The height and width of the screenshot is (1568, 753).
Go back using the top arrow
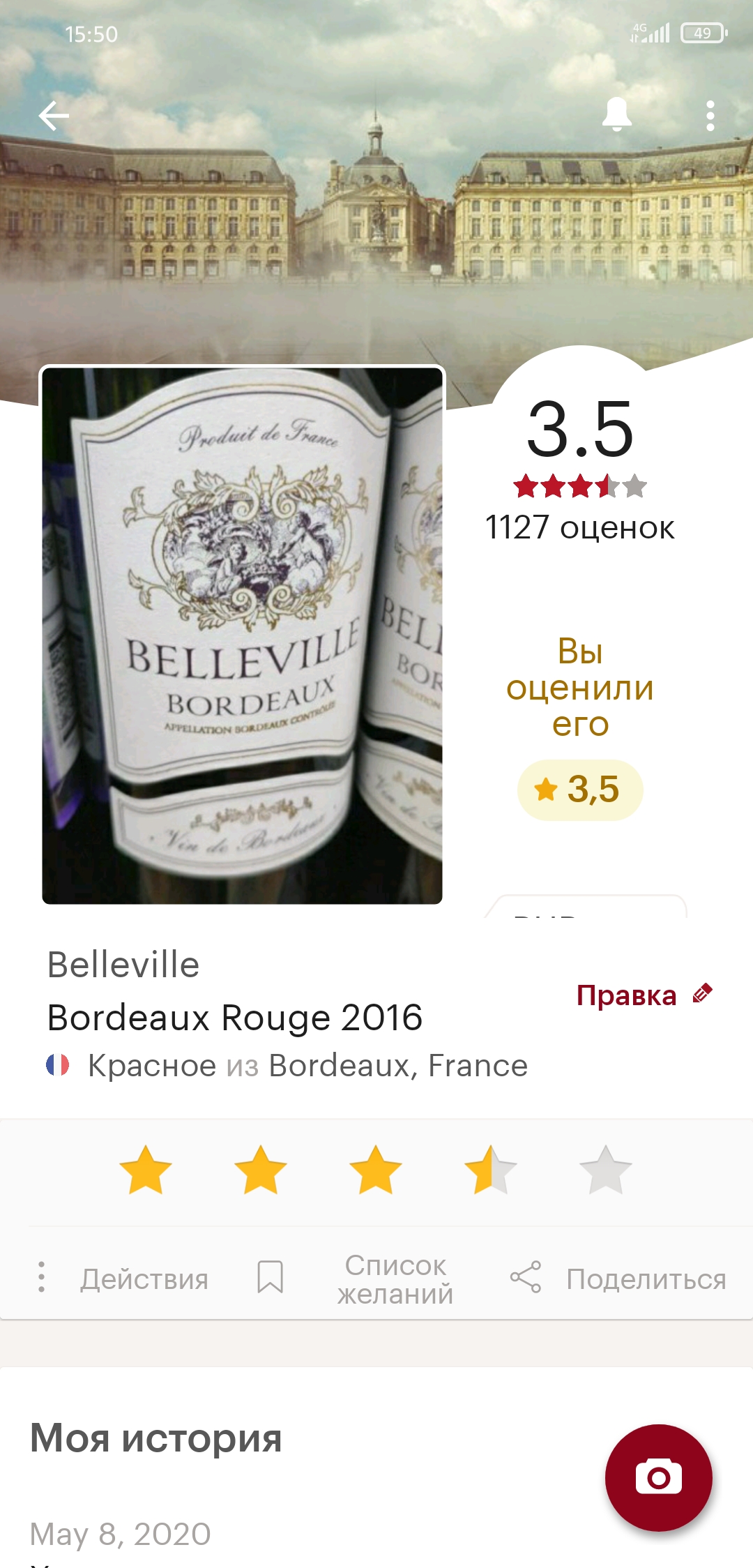(54, 116)
